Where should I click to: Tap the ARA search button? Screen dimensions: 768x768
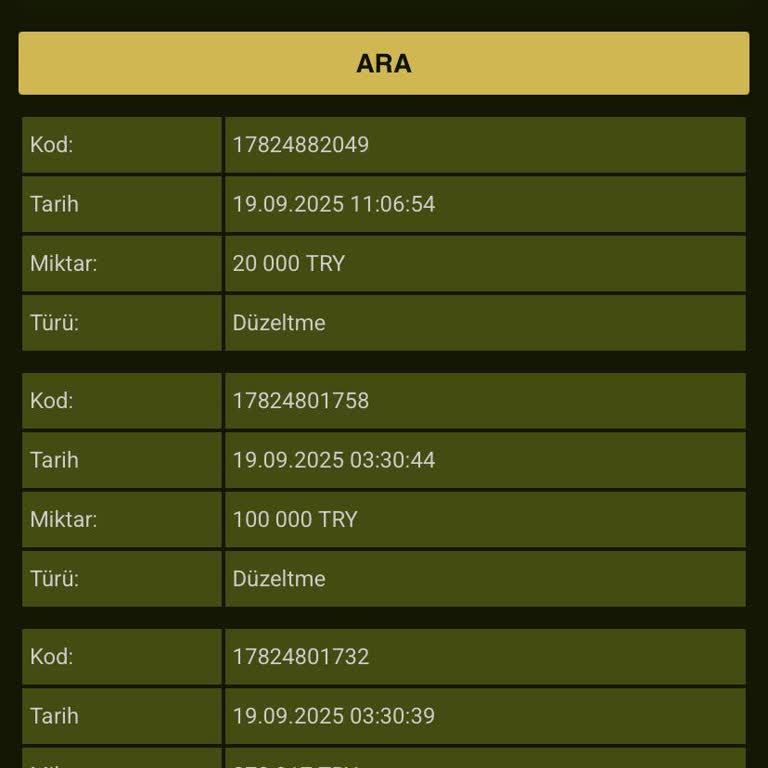[x=384, y=63]
